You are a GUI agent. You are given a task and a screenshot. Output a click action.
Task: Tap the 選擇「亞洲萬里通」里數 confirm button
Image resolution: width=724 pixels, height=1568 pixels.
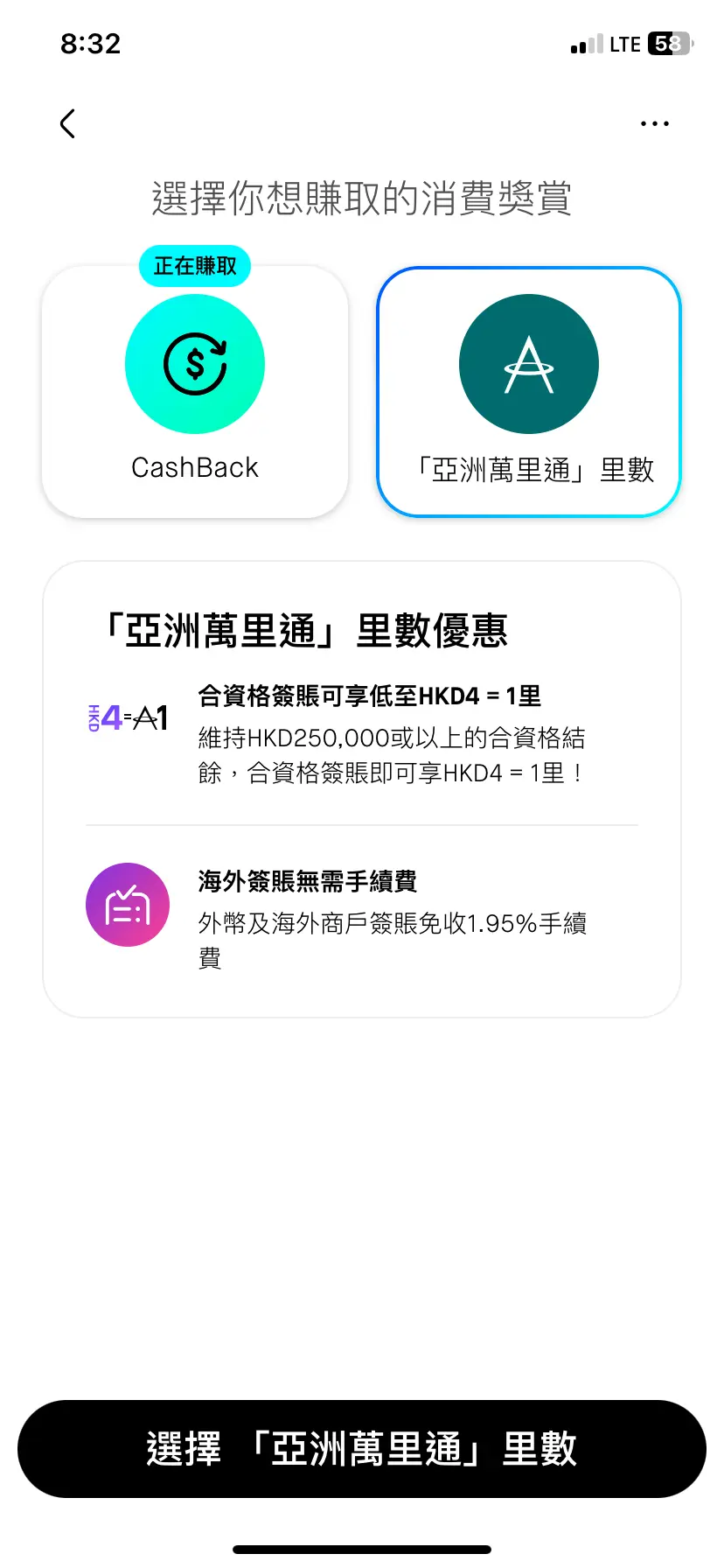(x=362, y=1449)
